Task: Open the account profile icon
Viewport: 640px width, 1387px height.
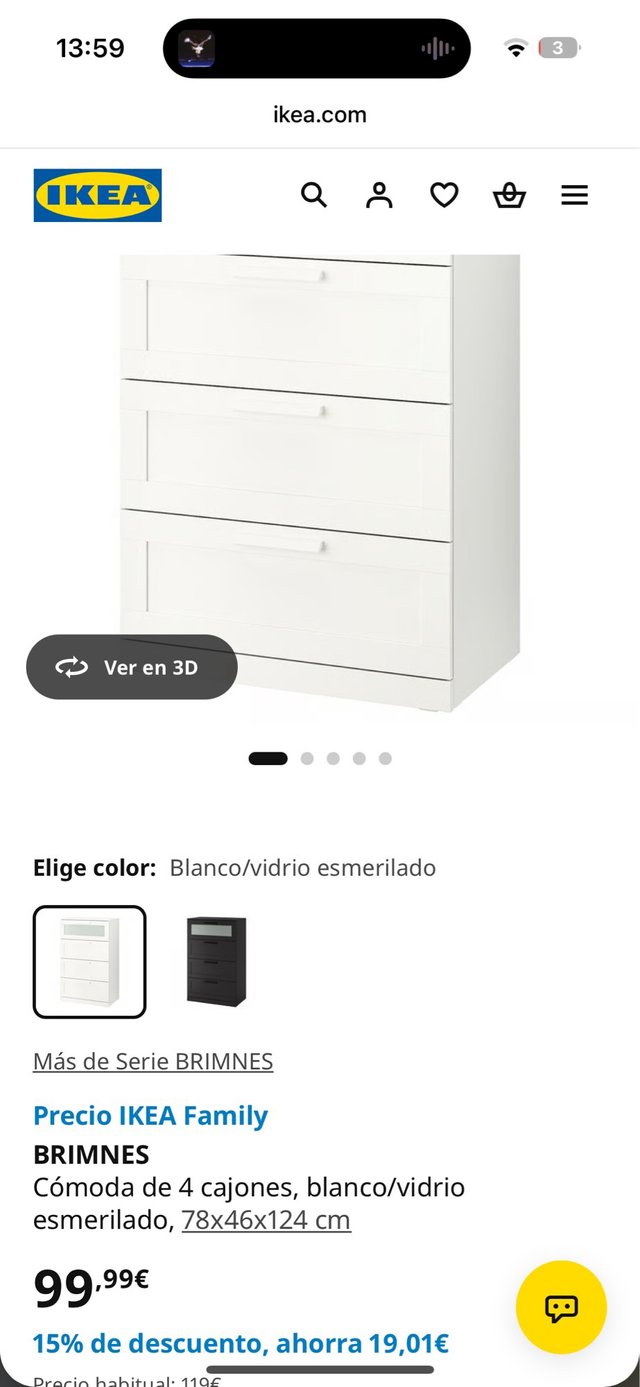Action: (x=379, y=195)
